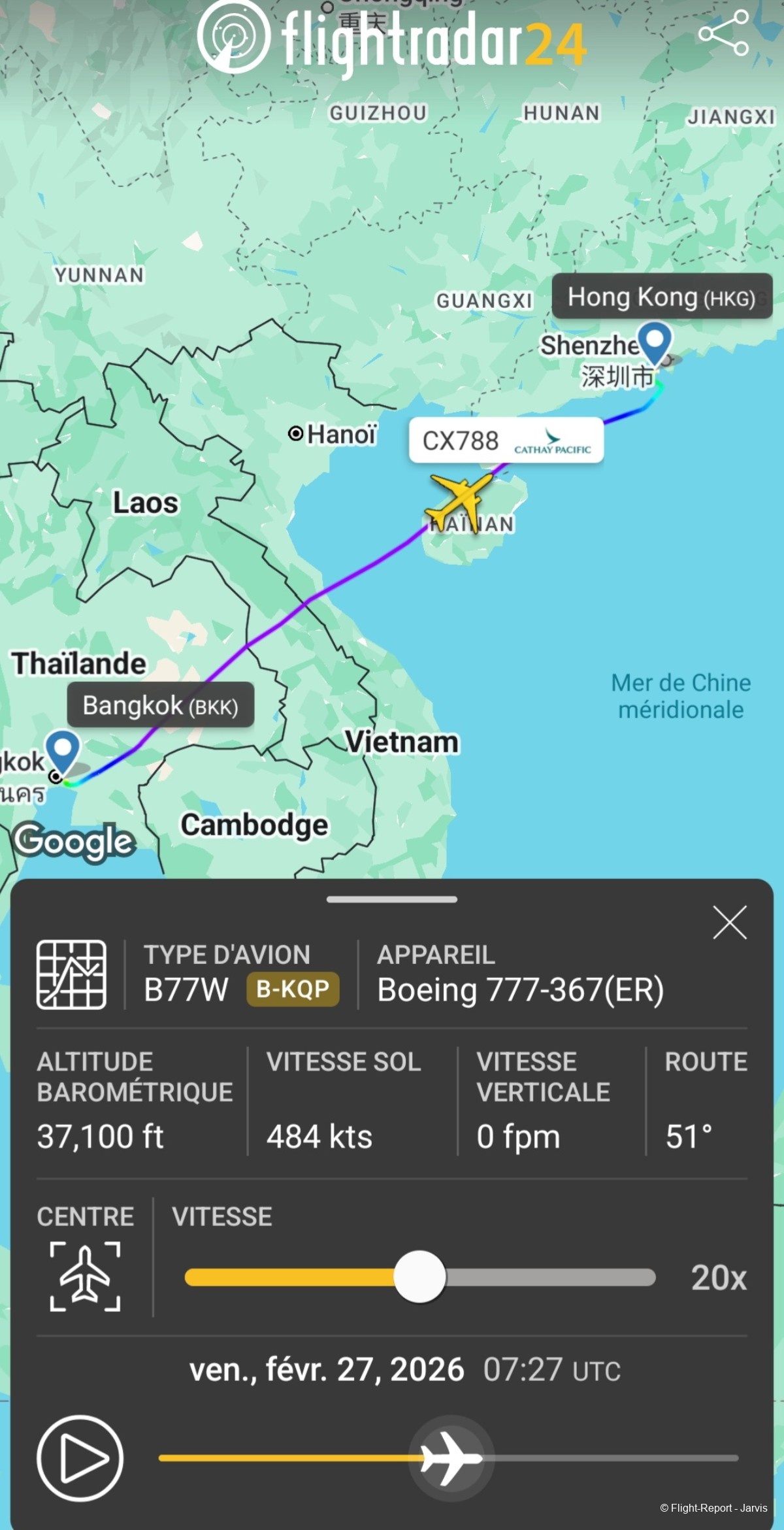Open the altitude and speed graph
The height and width of the screenshot is (1530, 784).
[x=71, y=974]
